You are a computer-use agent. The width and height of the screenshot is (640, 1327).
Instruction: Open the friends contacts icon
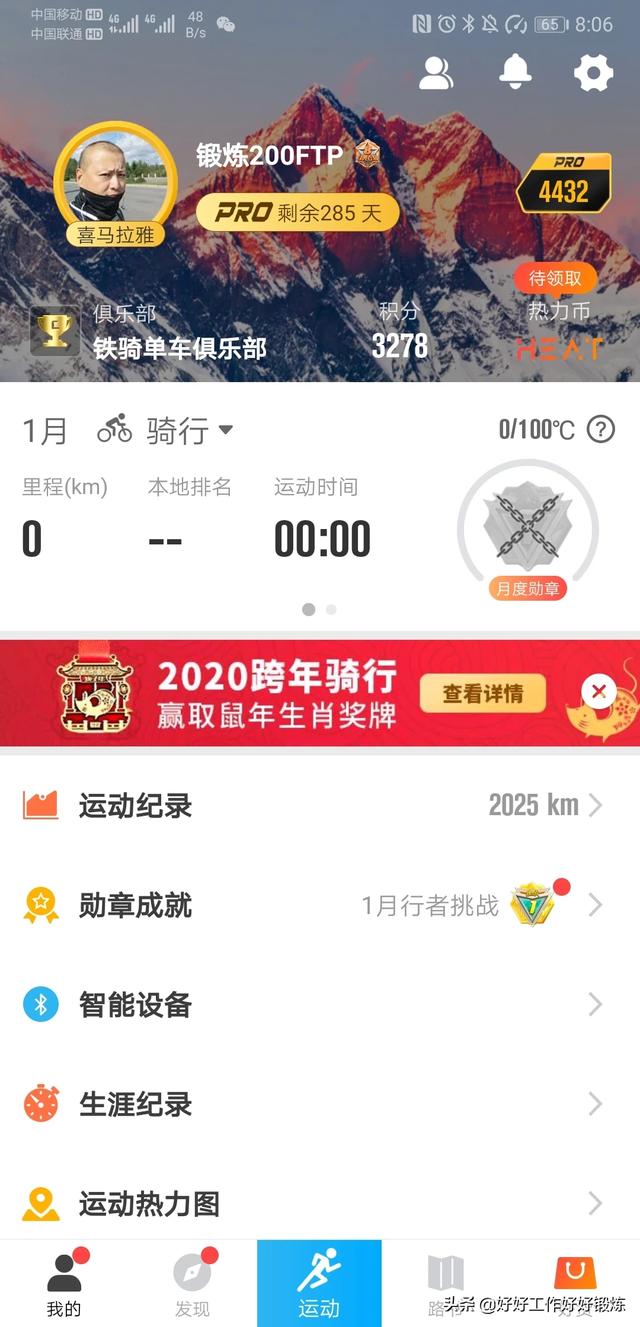(436, 73)
